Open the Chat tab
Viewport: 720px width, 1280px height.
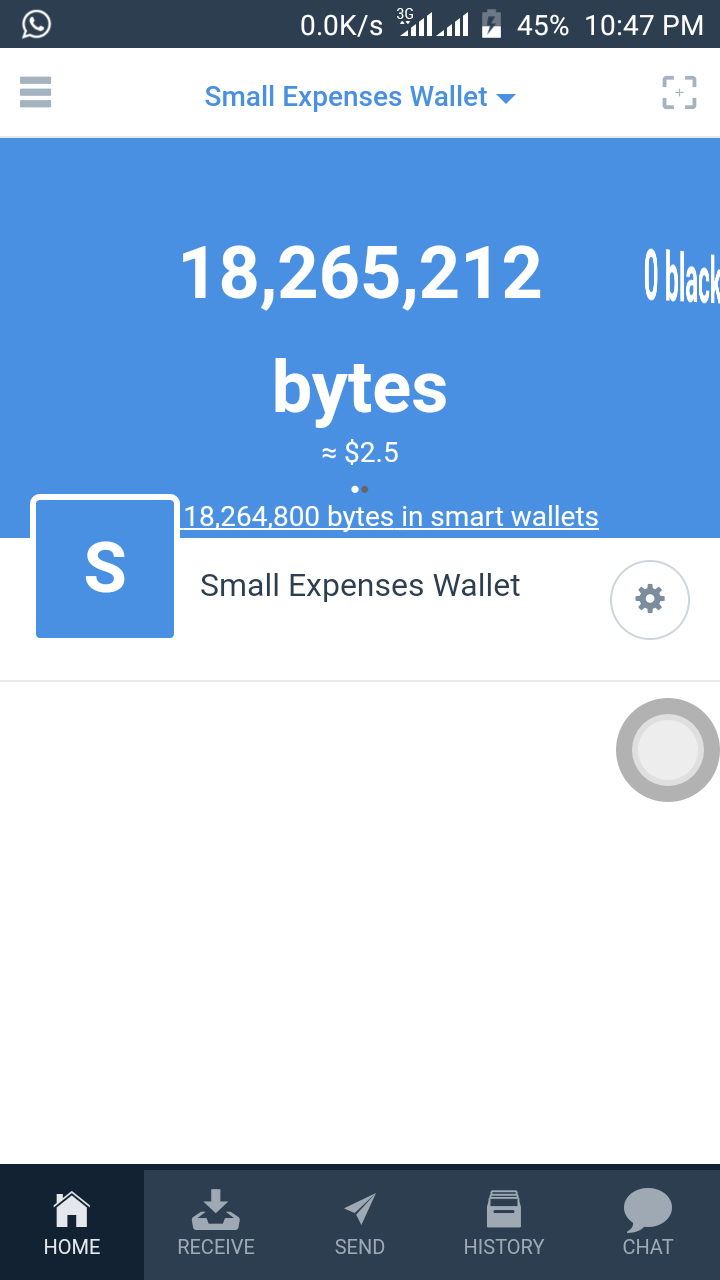tap(648, 1223)
